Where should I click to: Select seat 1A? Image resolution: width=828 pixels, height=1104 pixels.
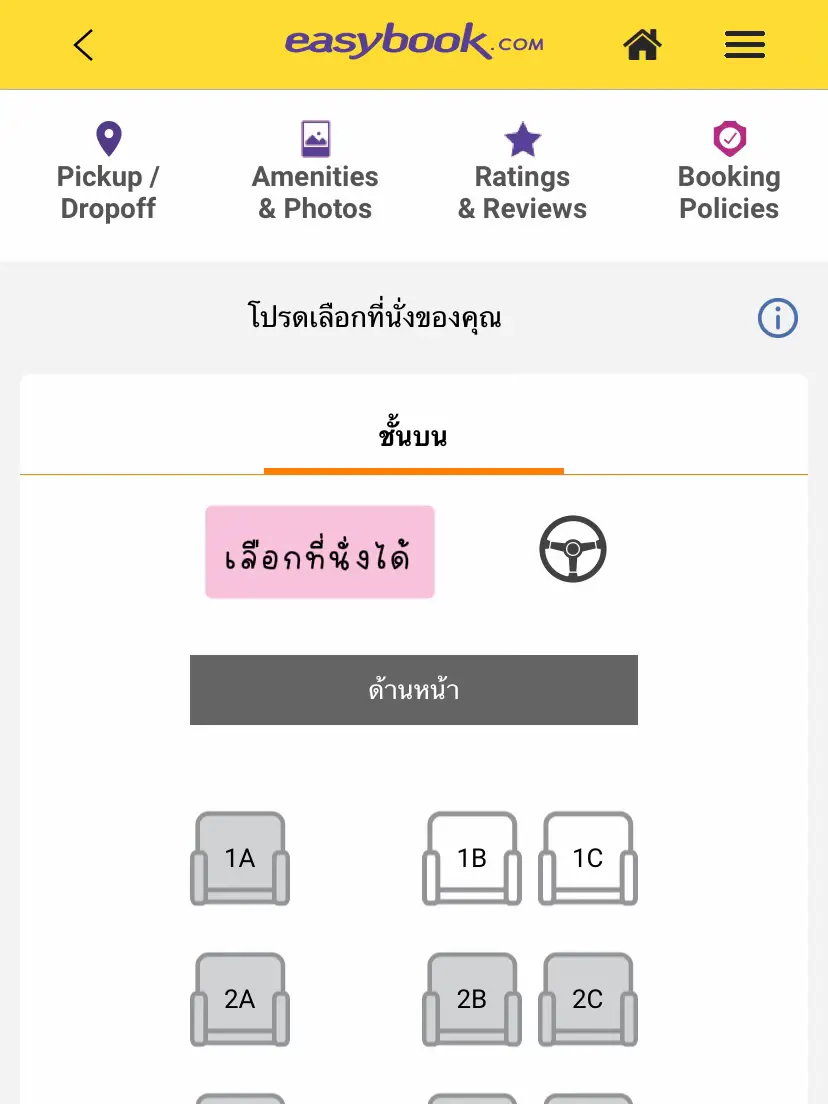point(240,858)
